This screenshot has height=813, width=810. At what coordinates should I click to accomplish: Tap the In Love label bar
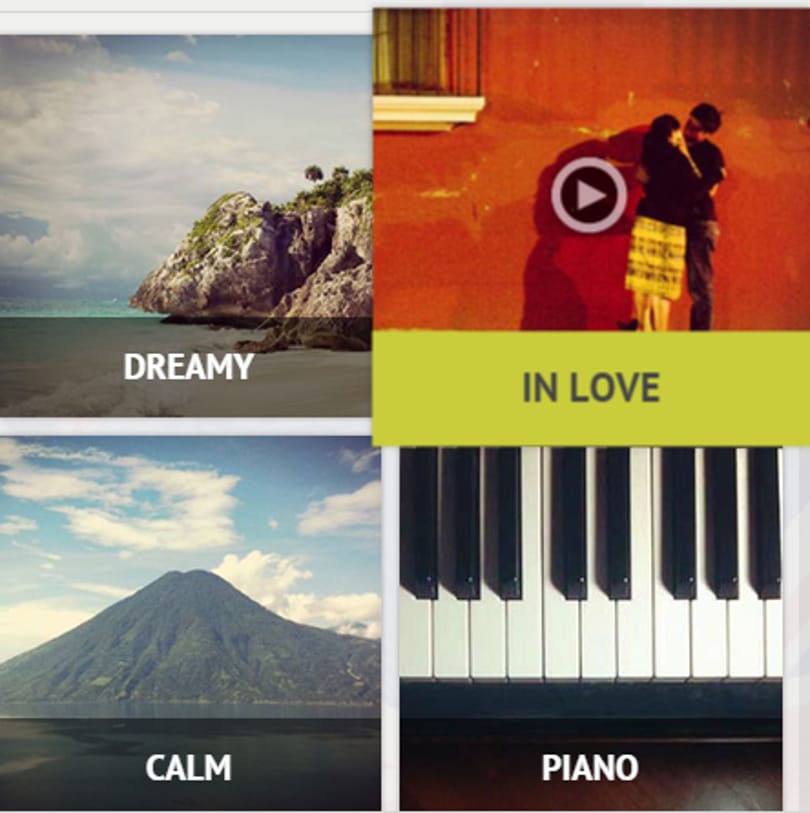(591, 388)
